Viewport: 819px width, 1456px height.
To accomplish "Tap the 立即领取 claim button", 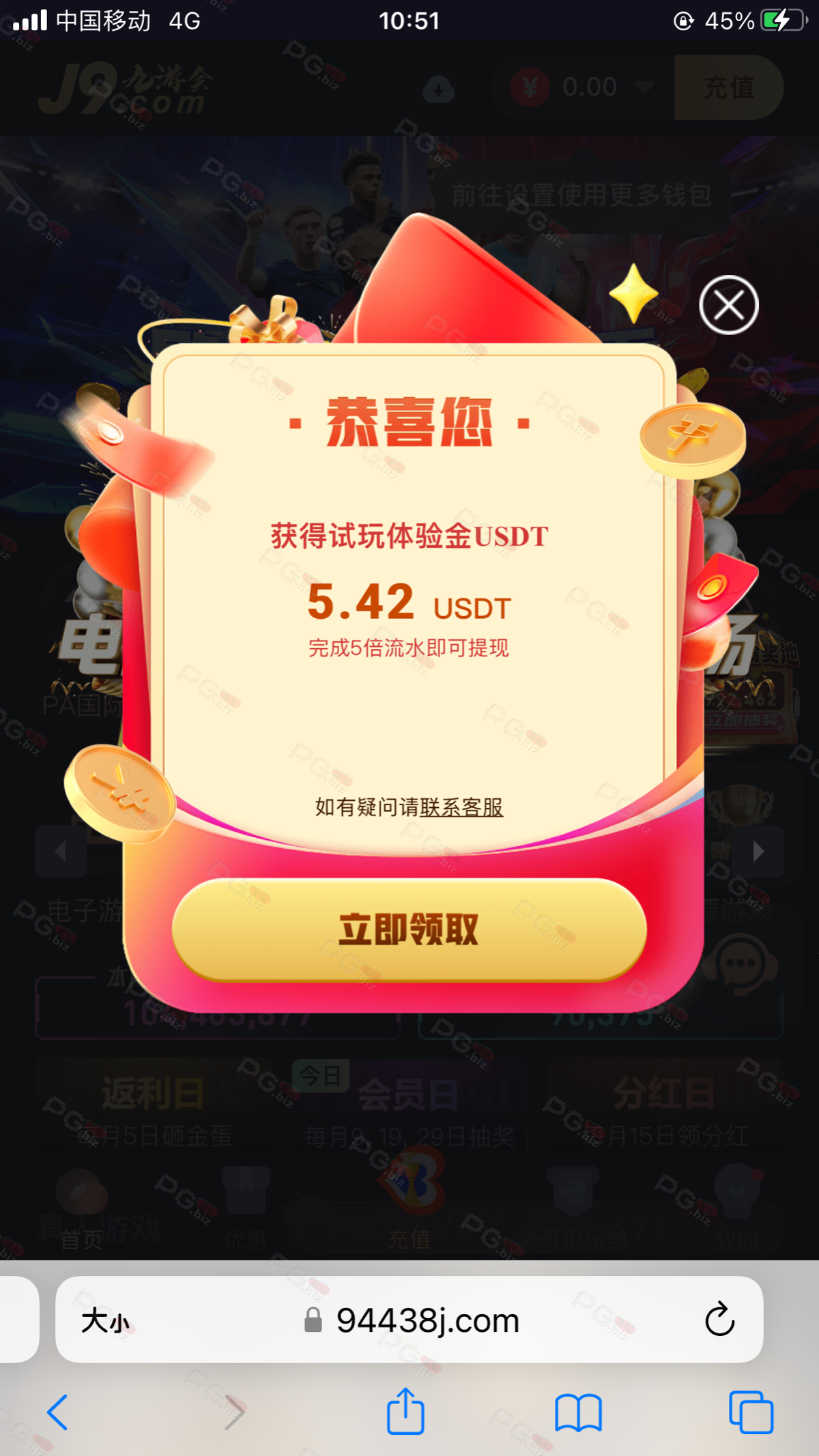I will (x=409, y=930).
